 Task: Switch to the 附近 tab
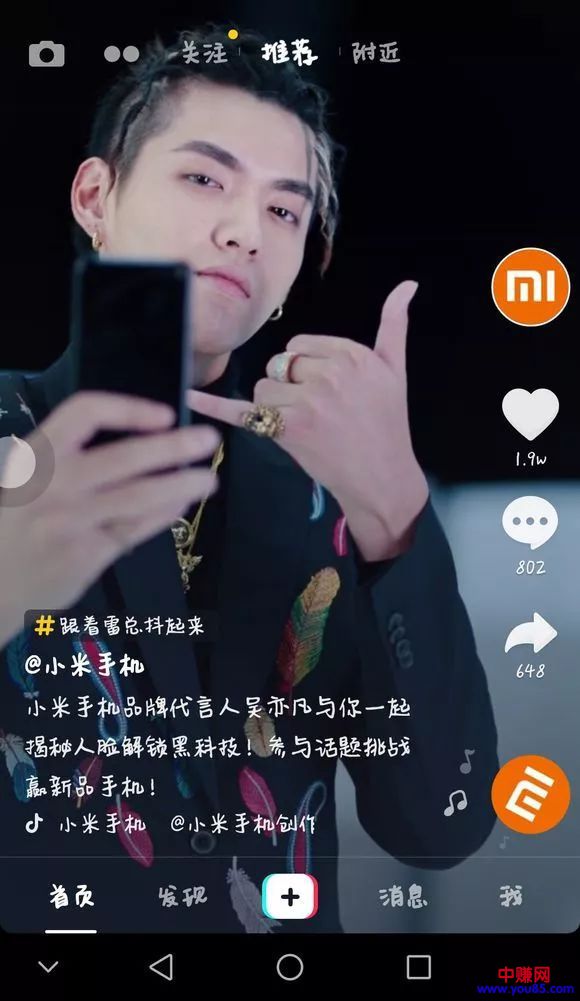click(x=376, y=52)
